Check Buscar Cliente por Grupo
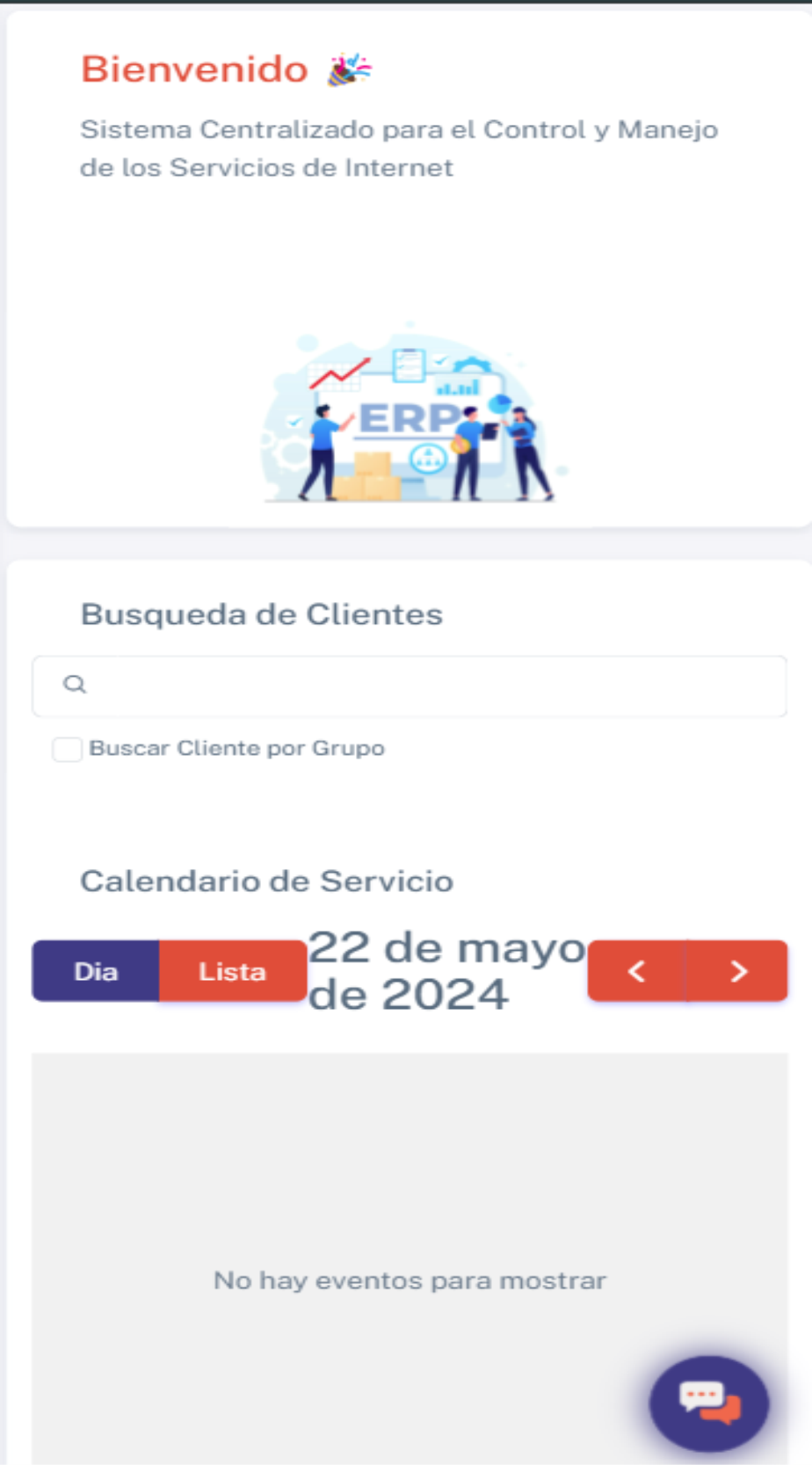 click(68, 749)
